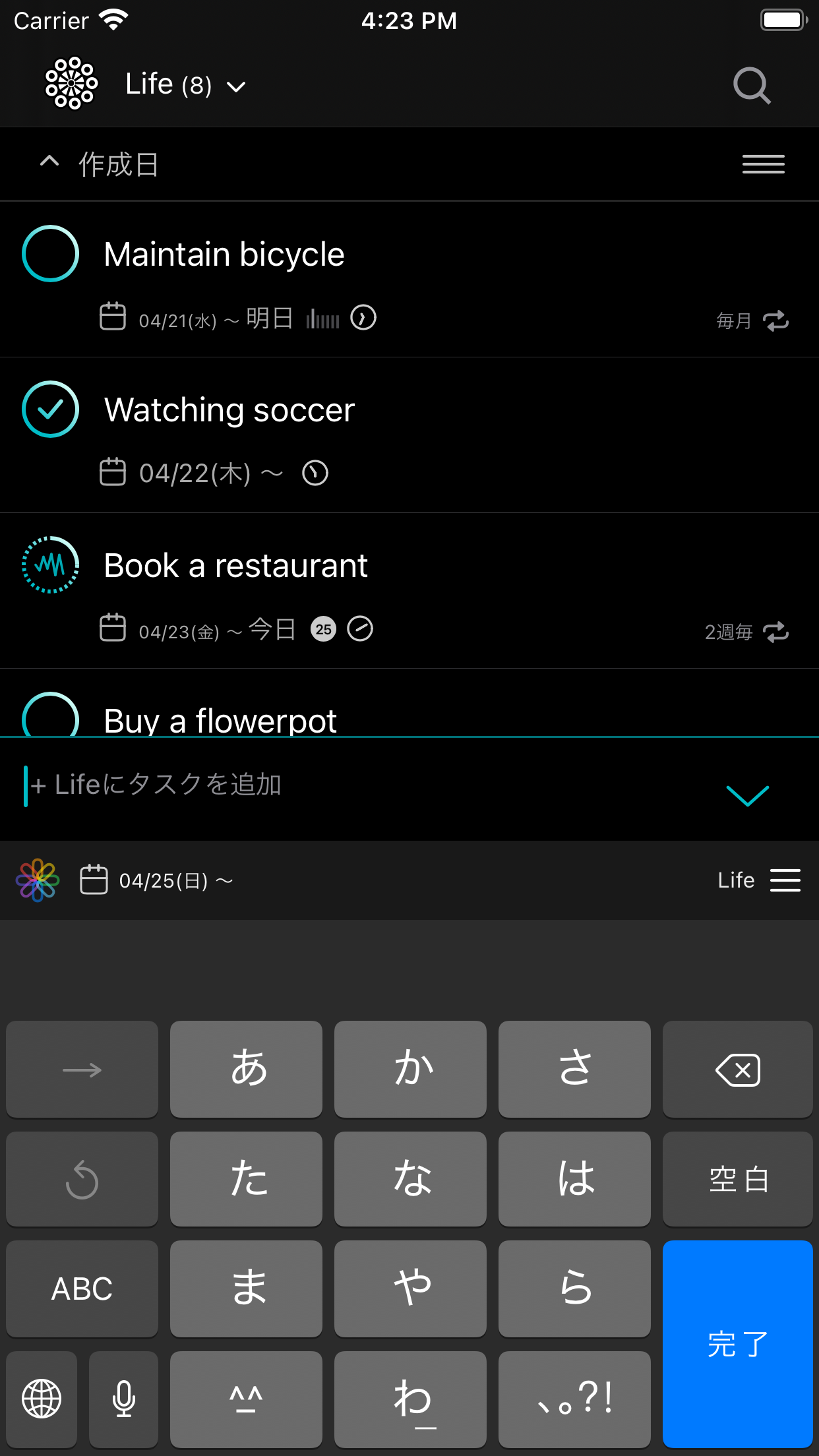The width and height of the screenshot is (819, 1456).
Task: Expand the Life (8) list dropdown
Action: [x=186, y=85]
